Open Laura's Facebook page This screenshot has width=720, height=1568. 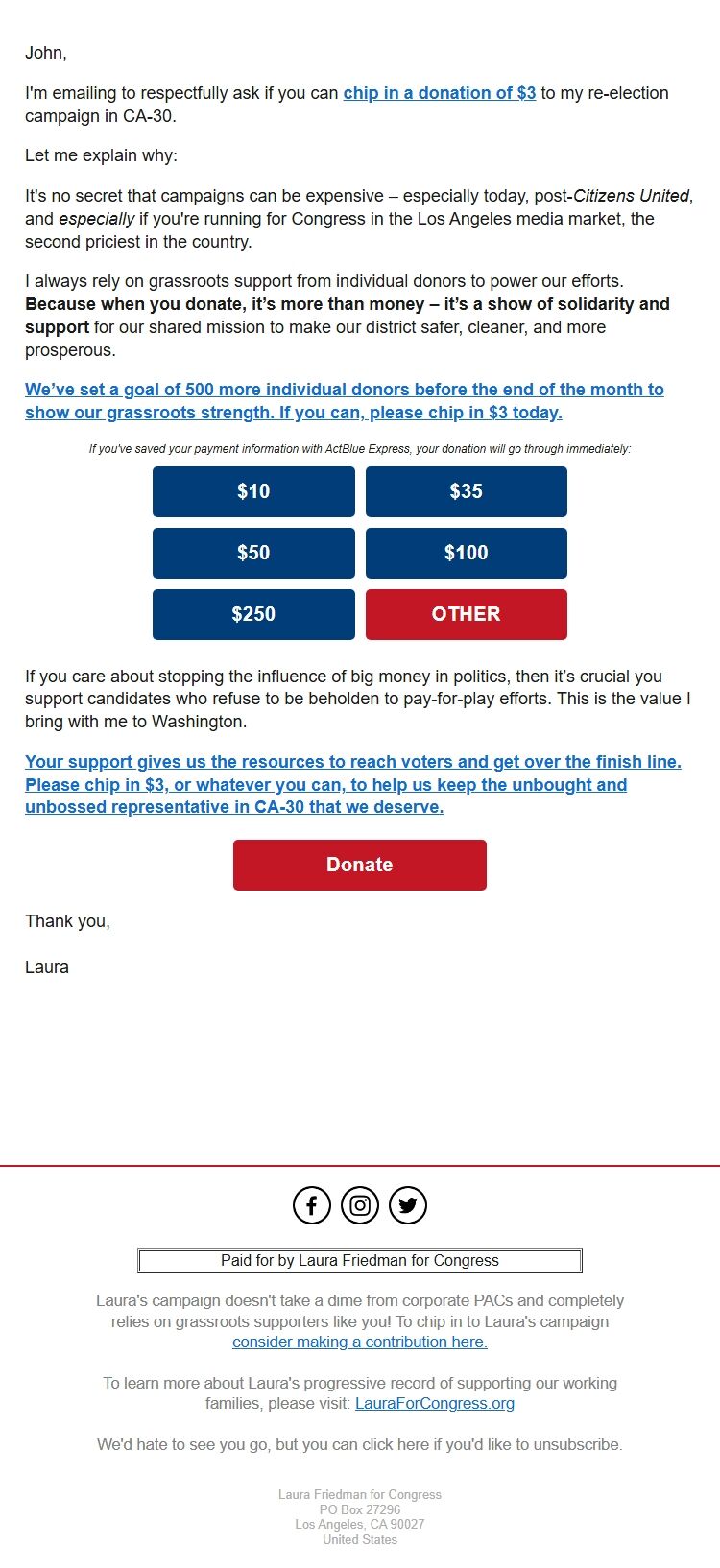tap(312, 1205)
